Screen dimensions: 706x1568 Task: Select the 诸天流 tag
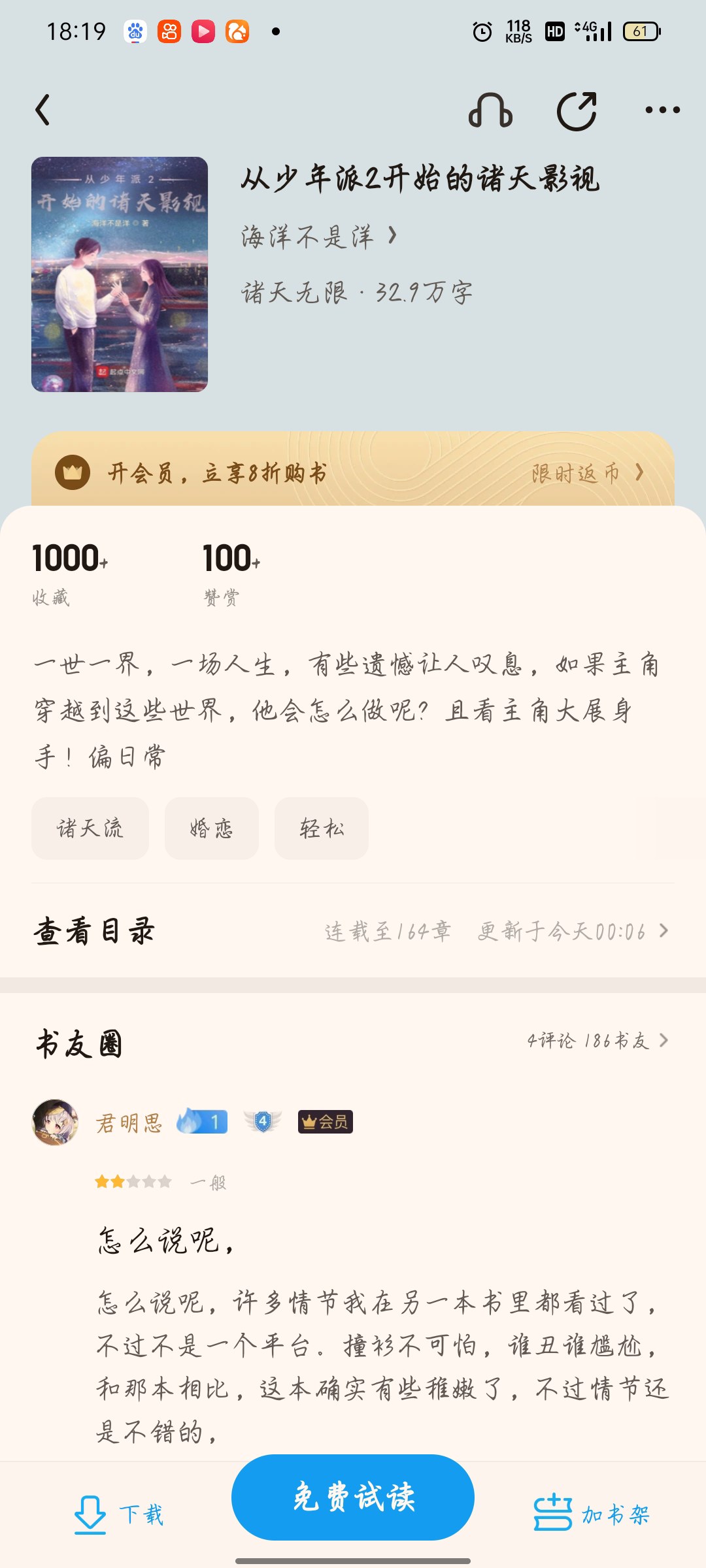(90, 828)
